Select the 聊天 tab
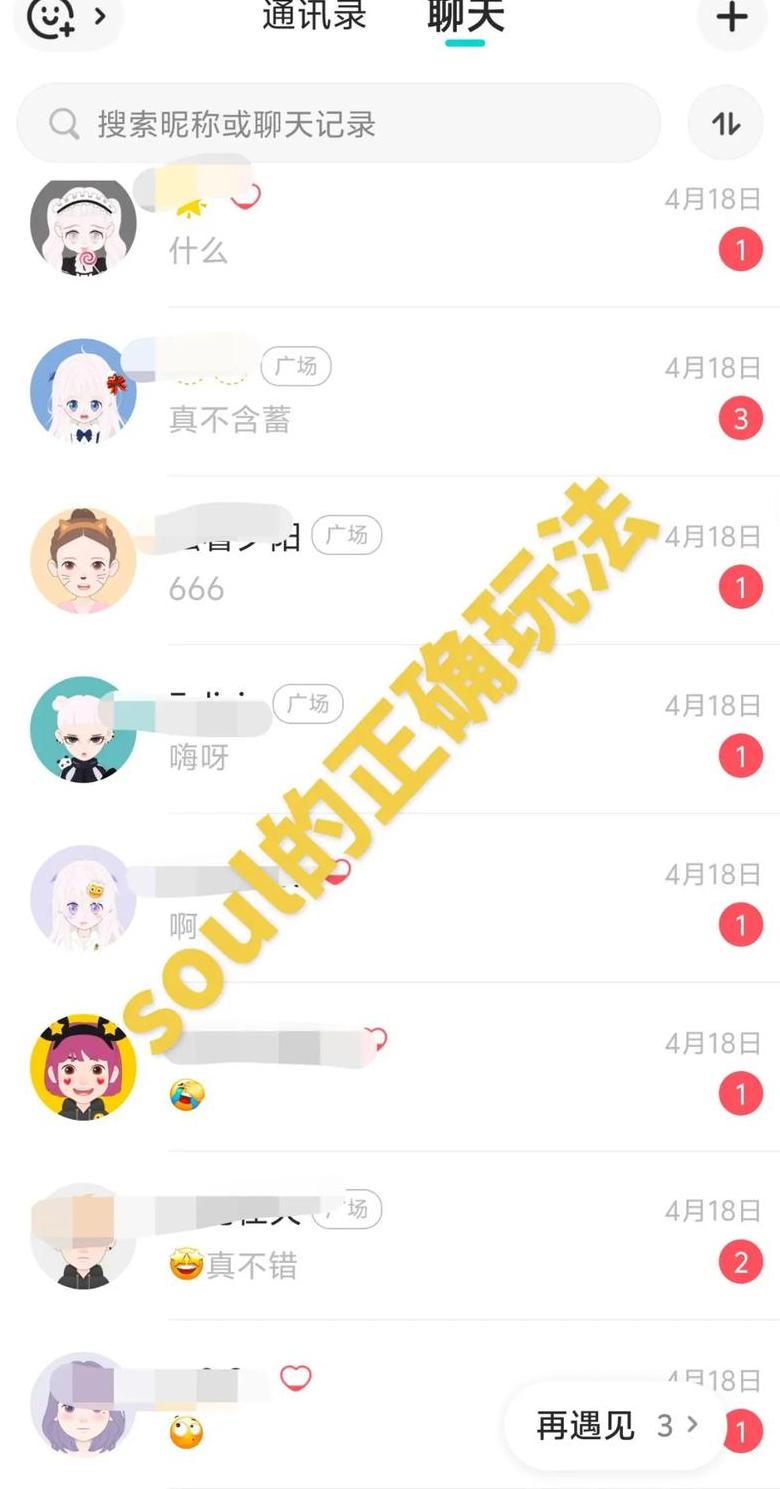 [x=465, y=16]
